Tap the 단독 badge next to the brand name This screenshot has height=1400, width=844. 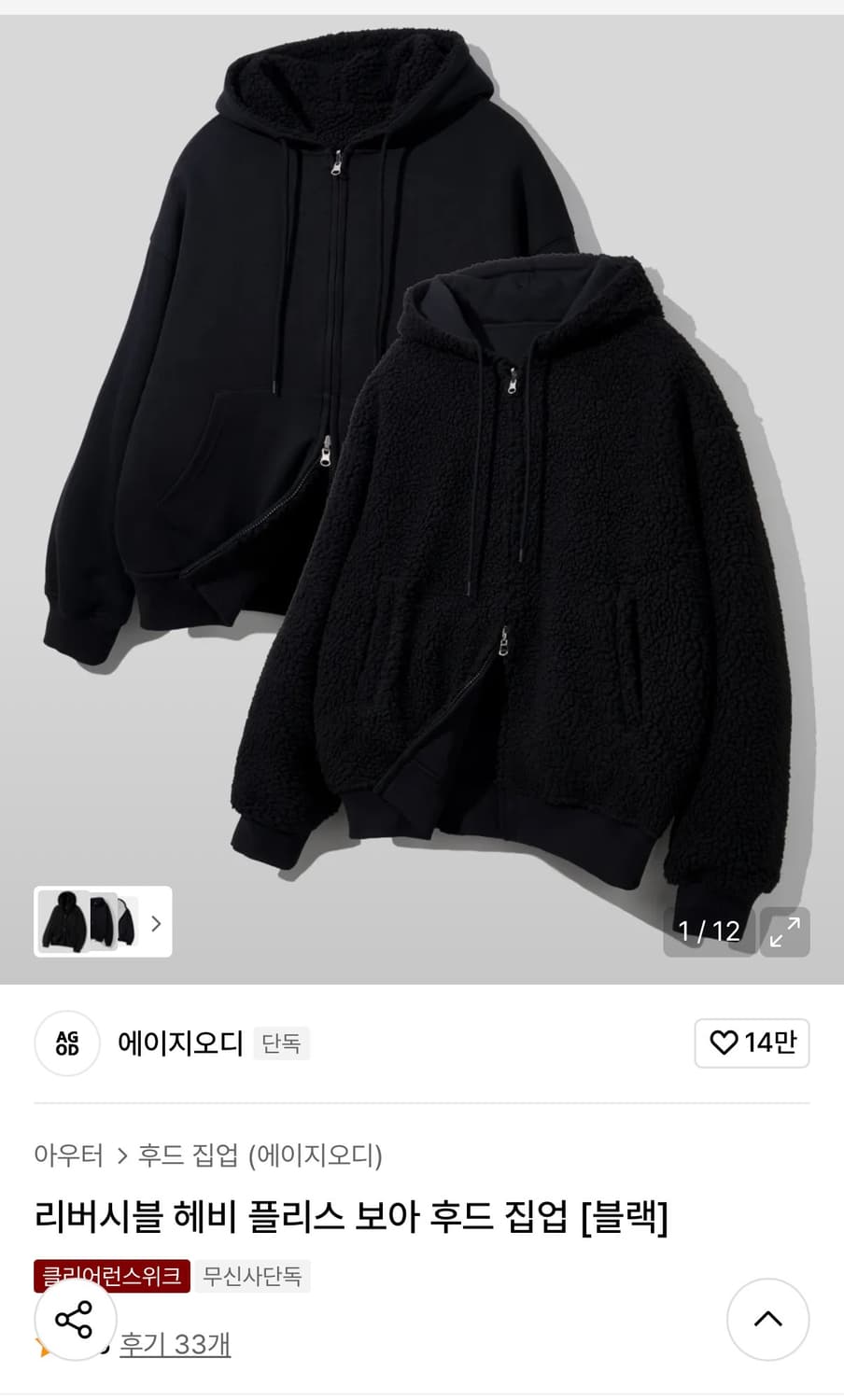coord(282,1043)
